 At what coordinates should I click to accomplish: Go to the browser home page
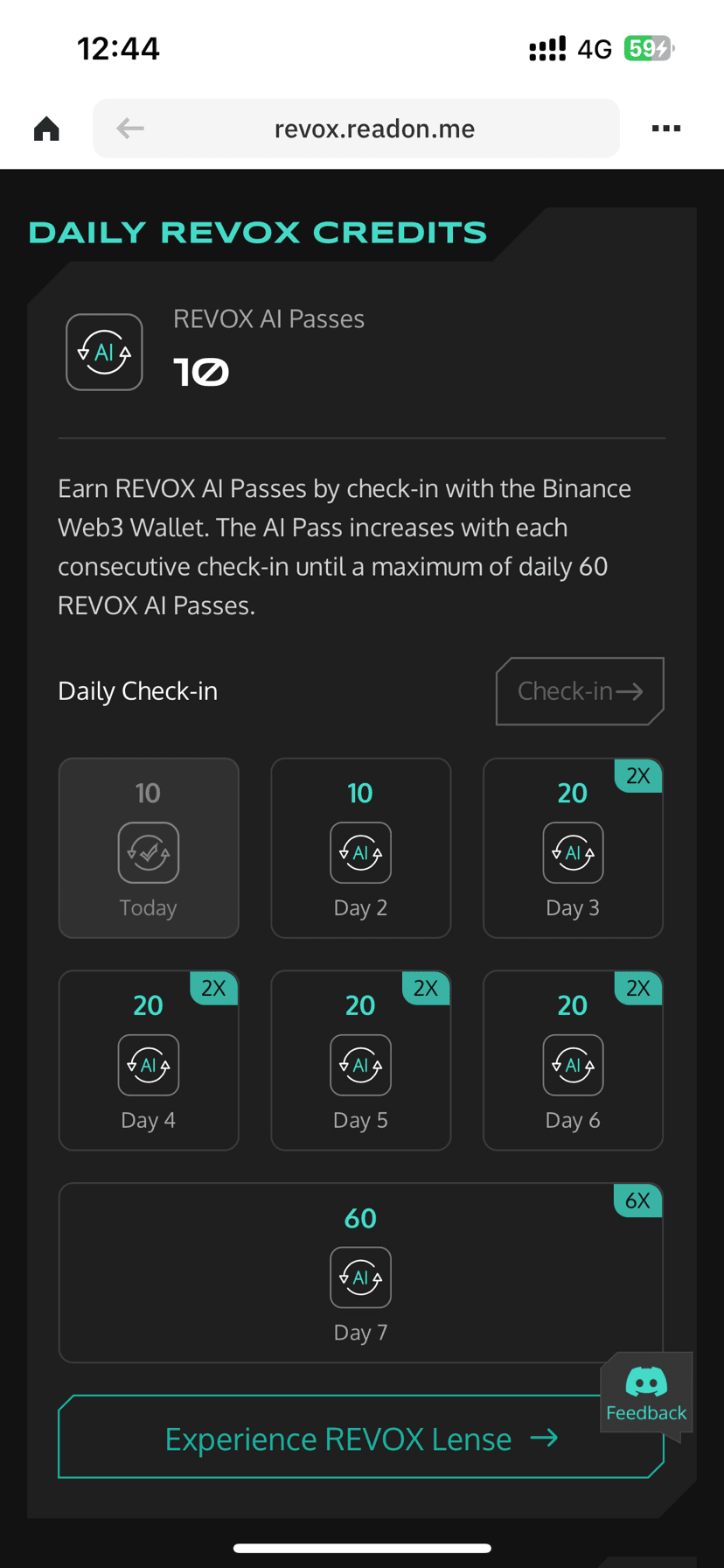46,129
